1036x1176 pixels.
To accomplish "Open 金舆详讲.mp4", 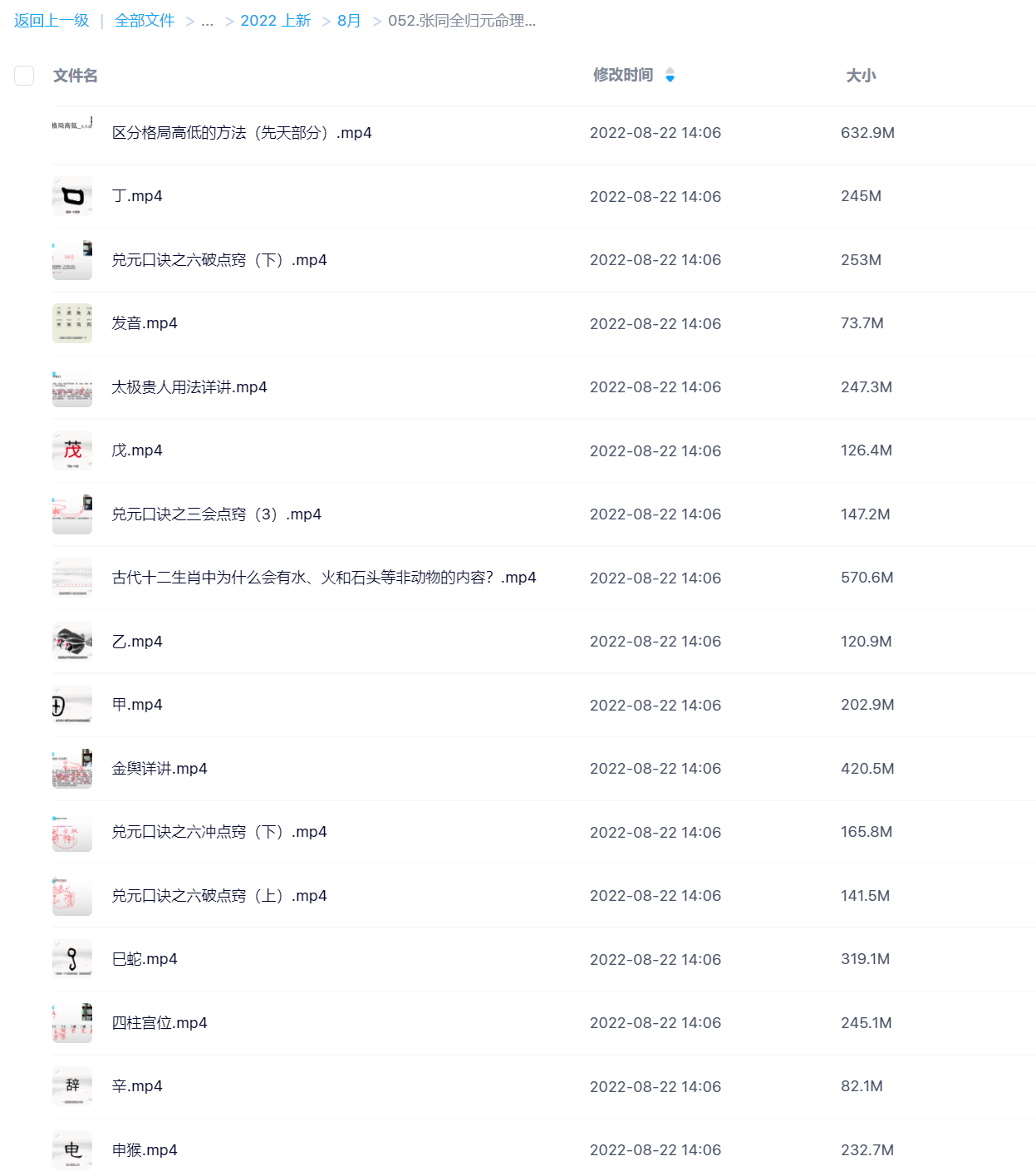I will click(x=160, y=769).
